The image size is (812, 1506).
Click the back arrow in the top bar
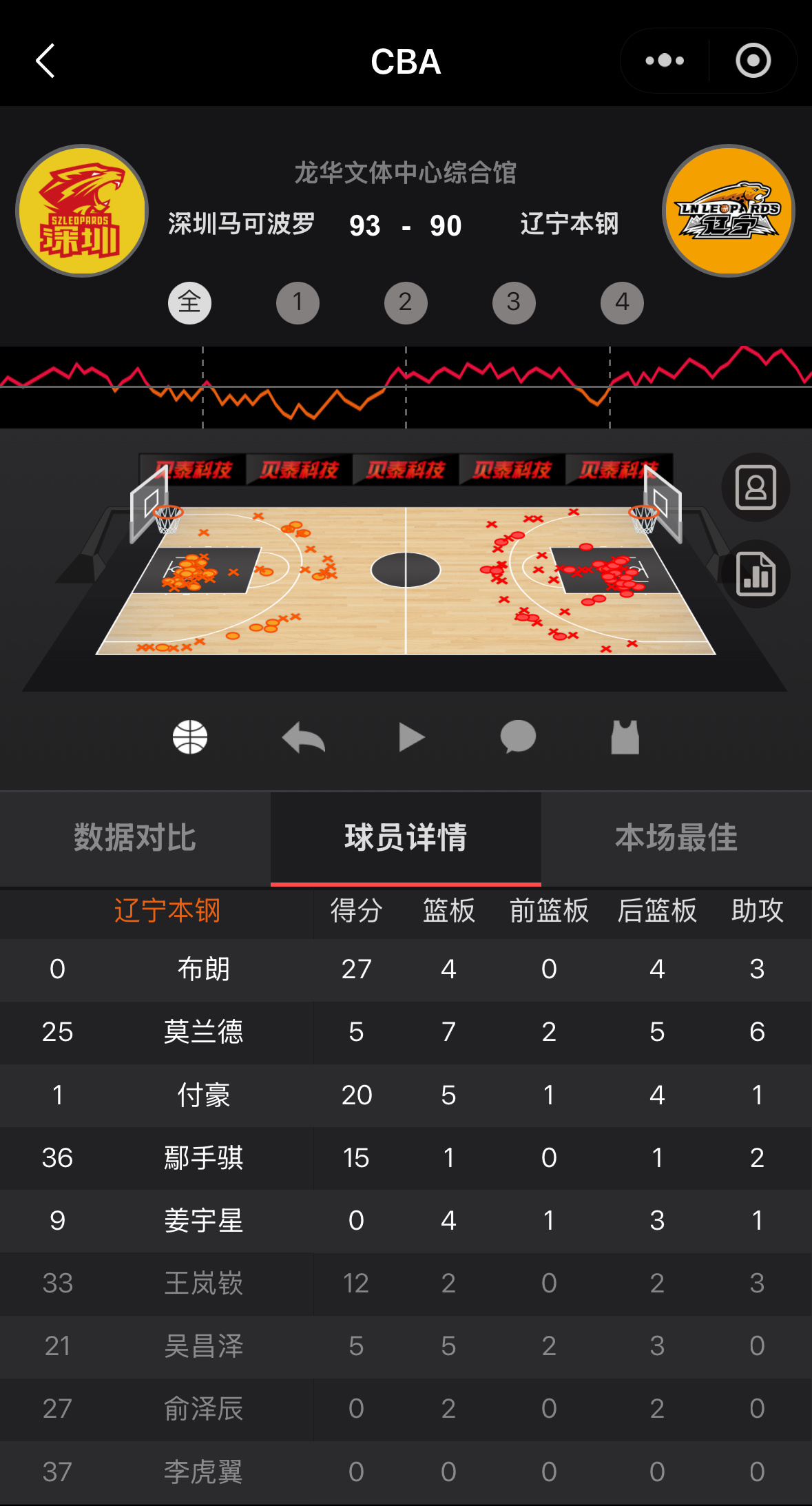[x=45, y=61]
